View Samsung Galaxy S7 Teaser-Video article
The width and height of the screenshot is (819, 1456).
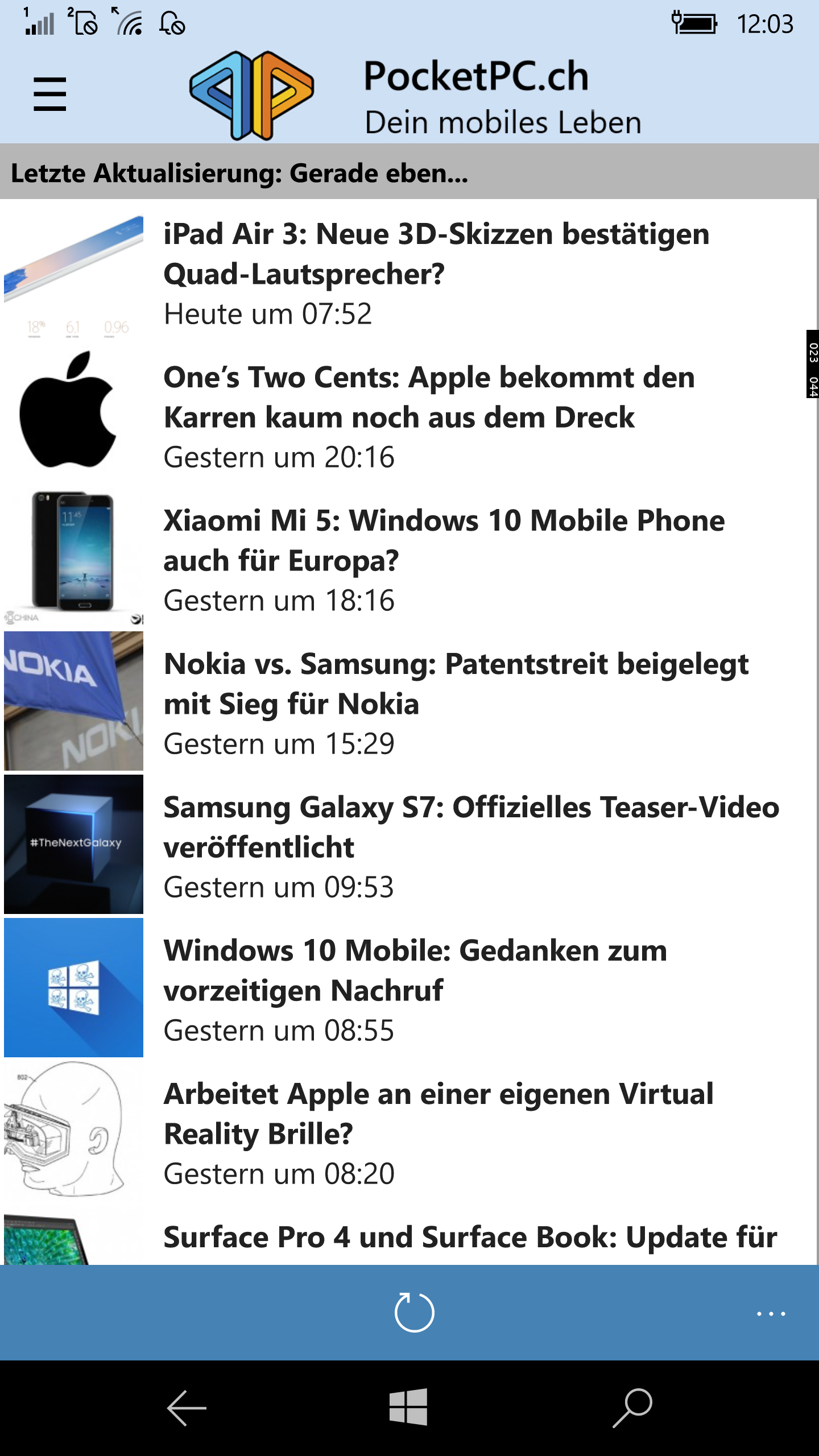click(409, 847)
